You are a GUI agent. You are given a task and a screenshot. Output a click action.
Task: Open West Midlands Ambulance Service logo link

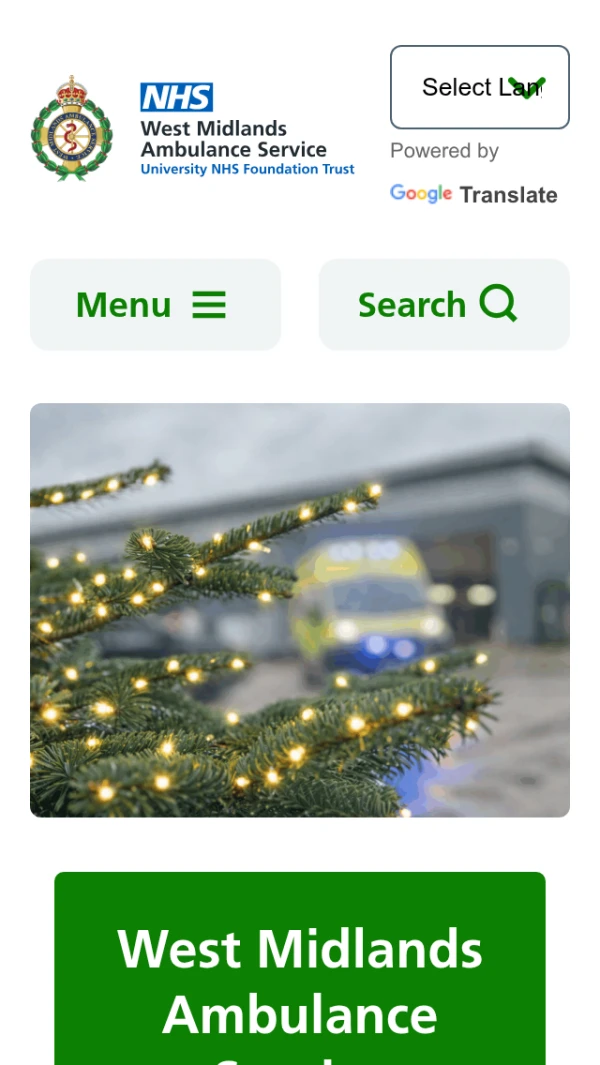click(x=193, y=128)
